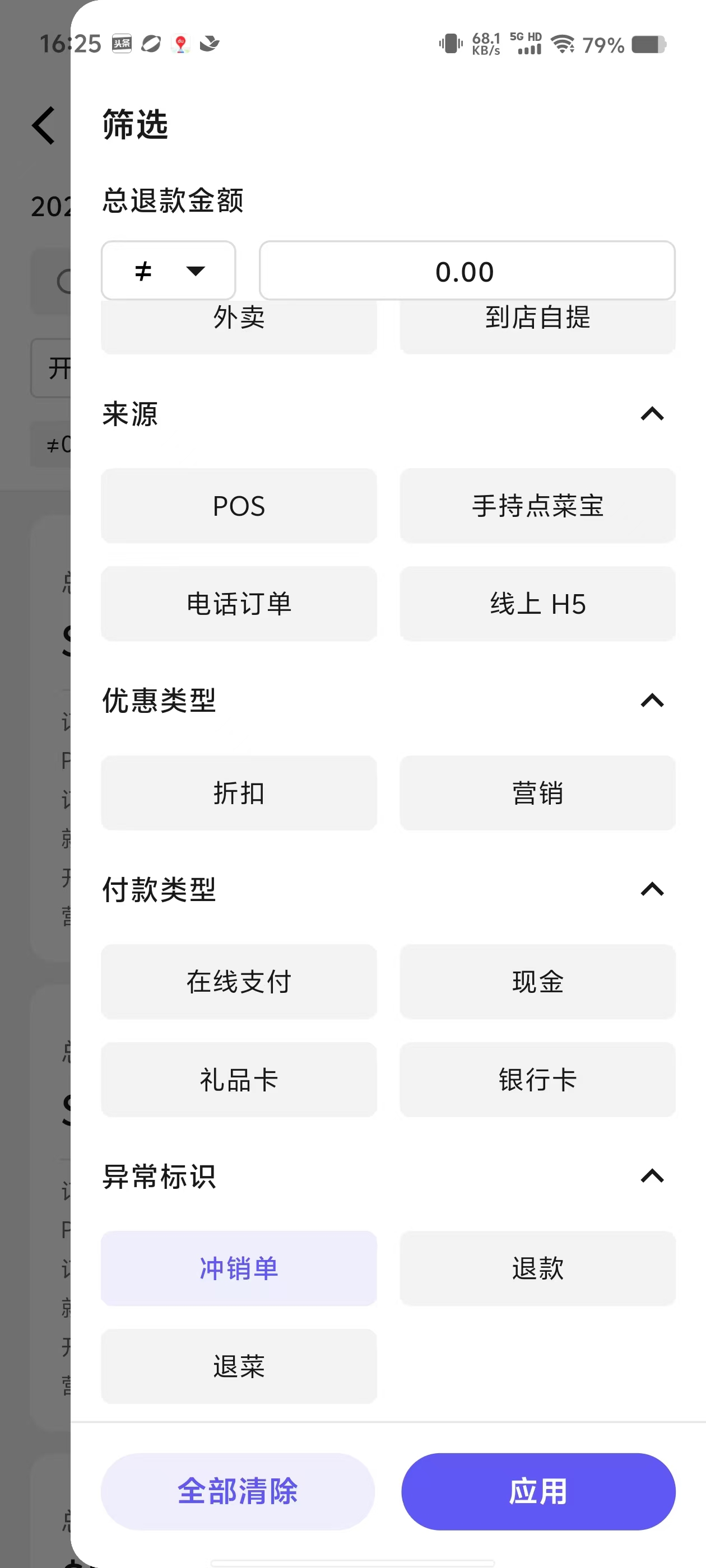This screenshot has height=1568, width=706.
Task: Filter by 现金 payment
Action: point(537,982)
